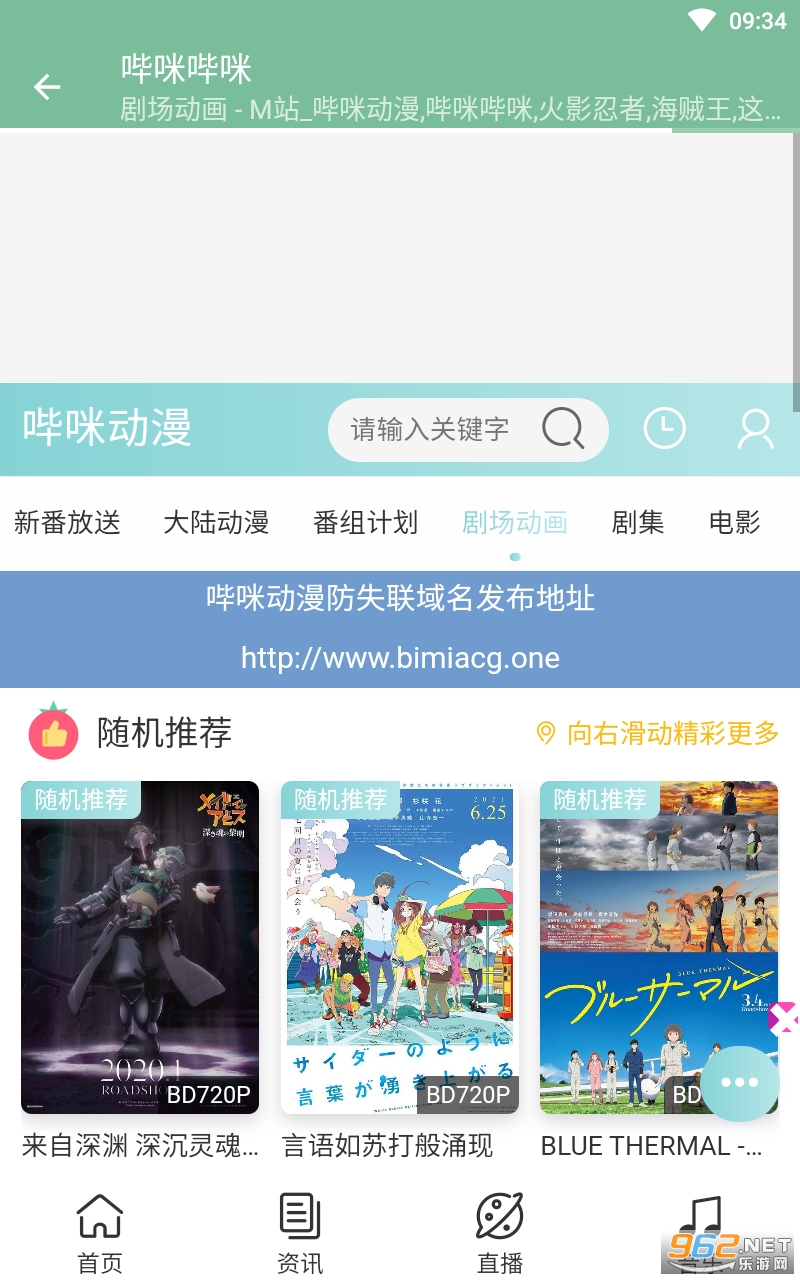This screenshot has height=1280, width=800.
Task: Open watch history clock icon
Action: tap(664, 428)
